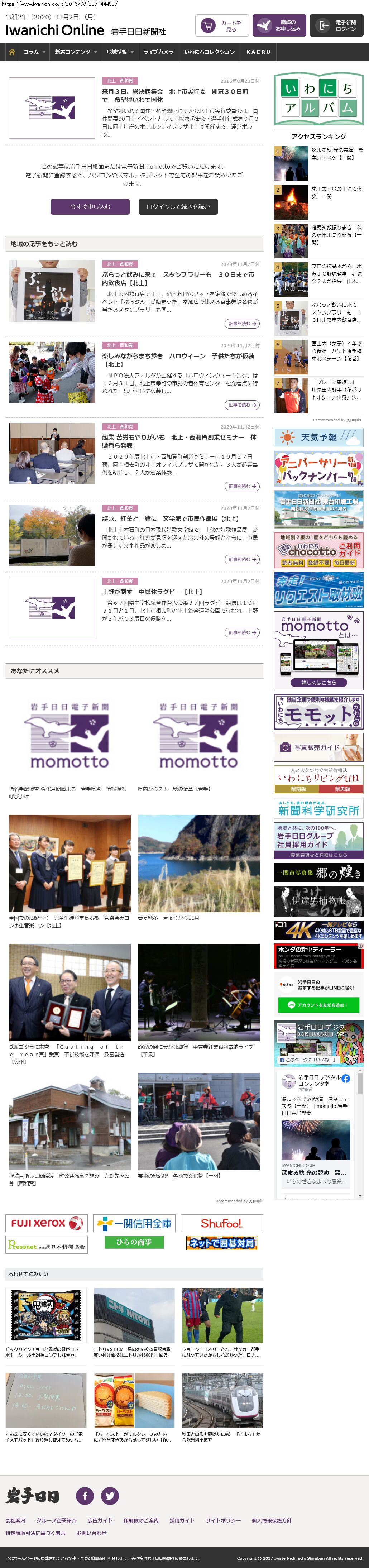Open the top-ranked 深まる秋 光の競演 article

click(336, 154)
